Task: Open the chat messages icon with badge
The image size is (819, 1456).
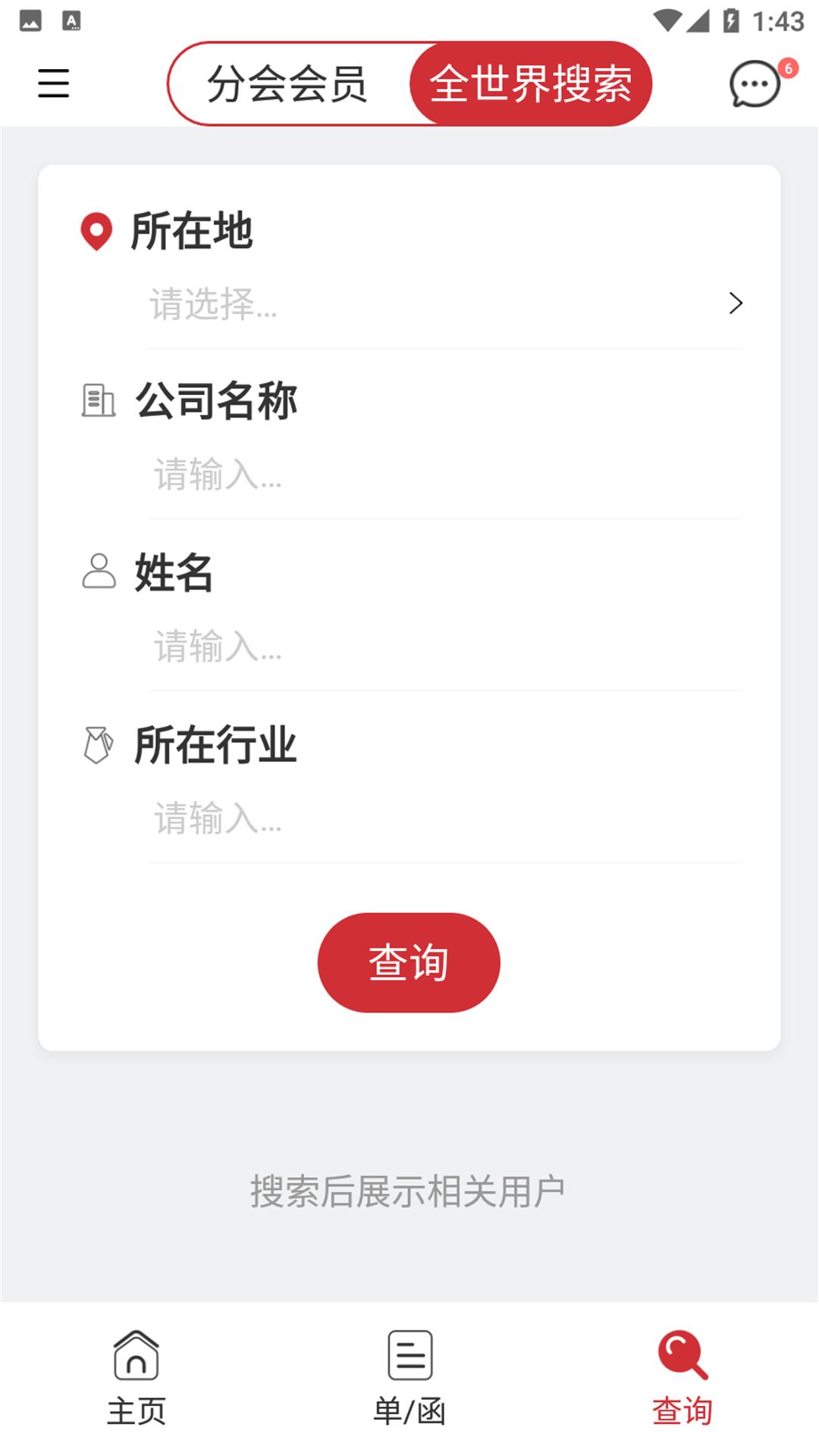Action: tap(755, 83)
